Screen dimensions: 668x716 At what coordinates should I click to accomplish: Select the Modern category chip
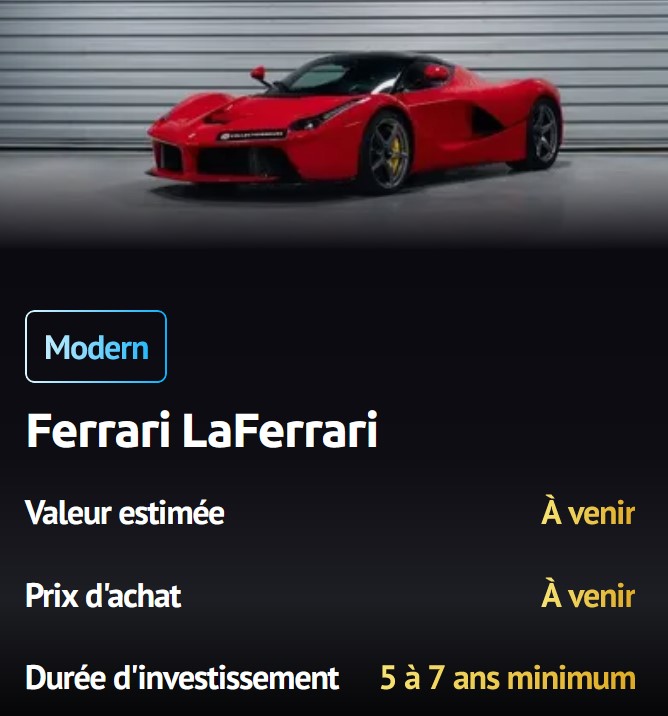[96, 347]
